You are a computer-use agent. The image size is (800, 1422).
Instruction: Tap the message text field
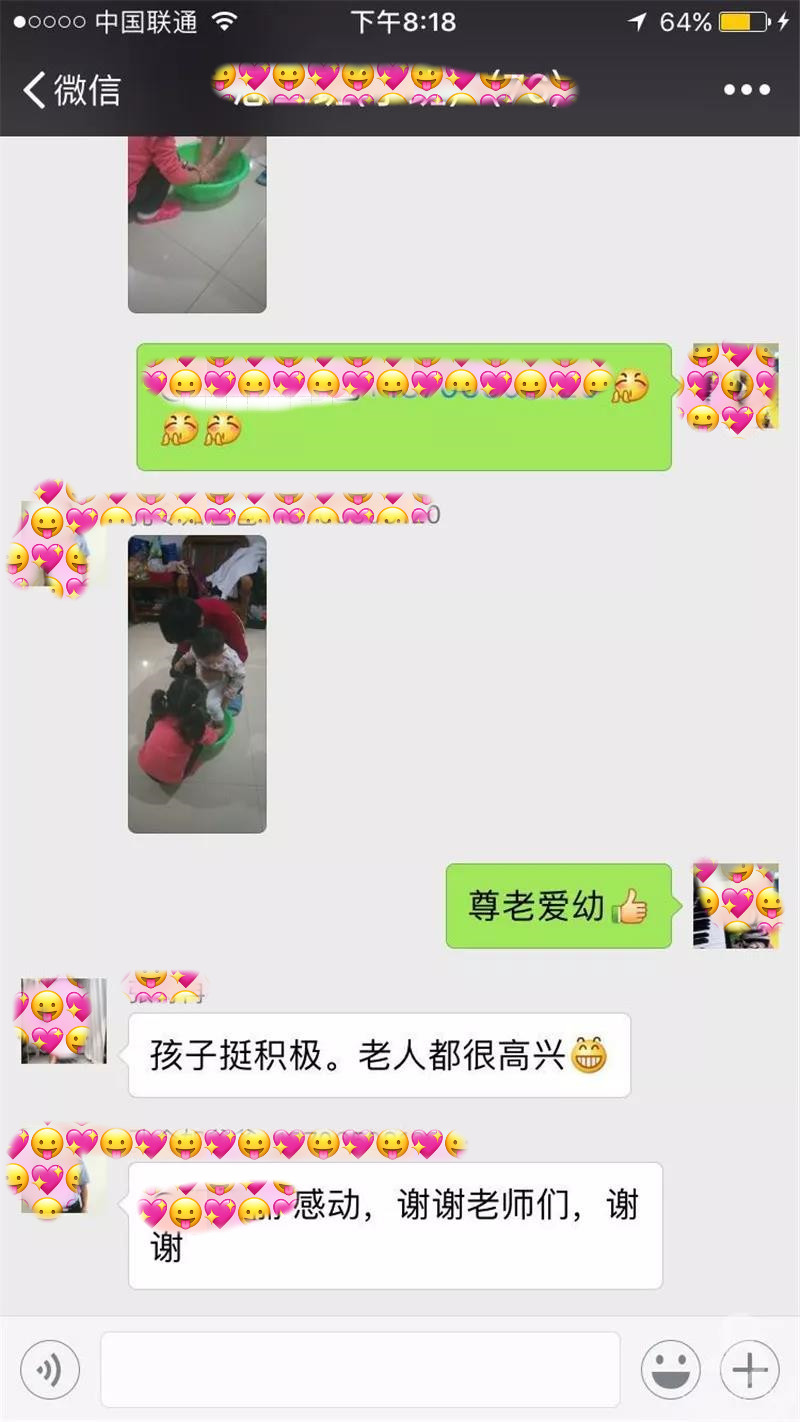(x=360, y=1369)
